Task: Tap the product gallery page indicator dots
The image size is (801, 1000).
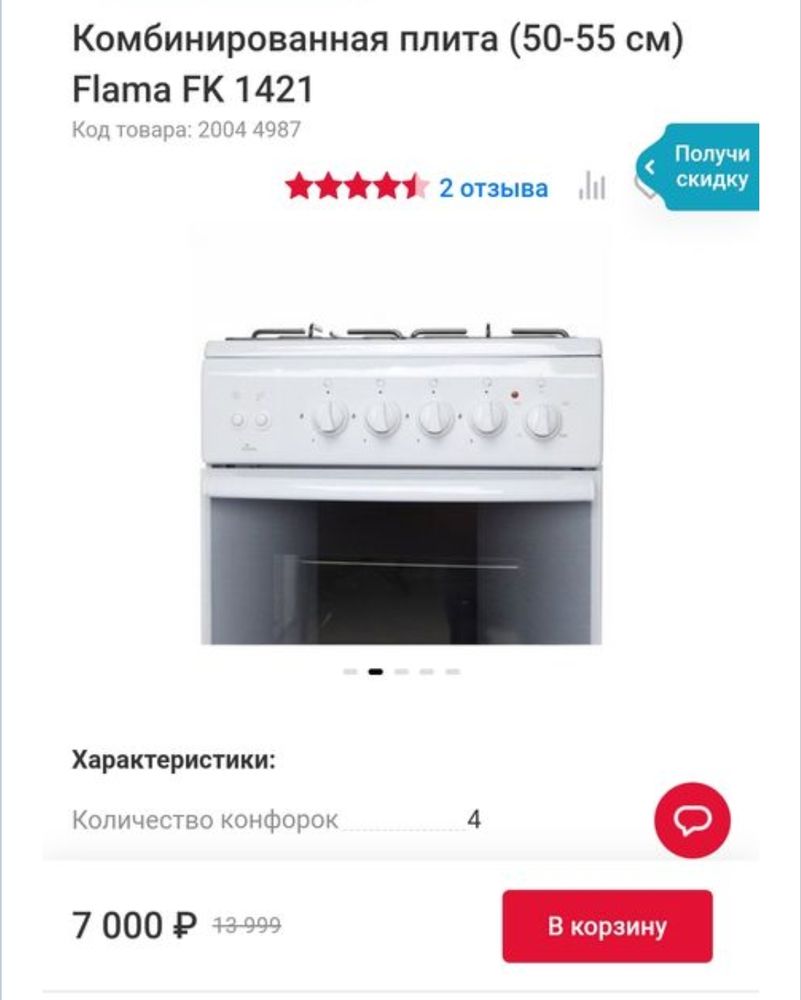Action: coord(401,672)
